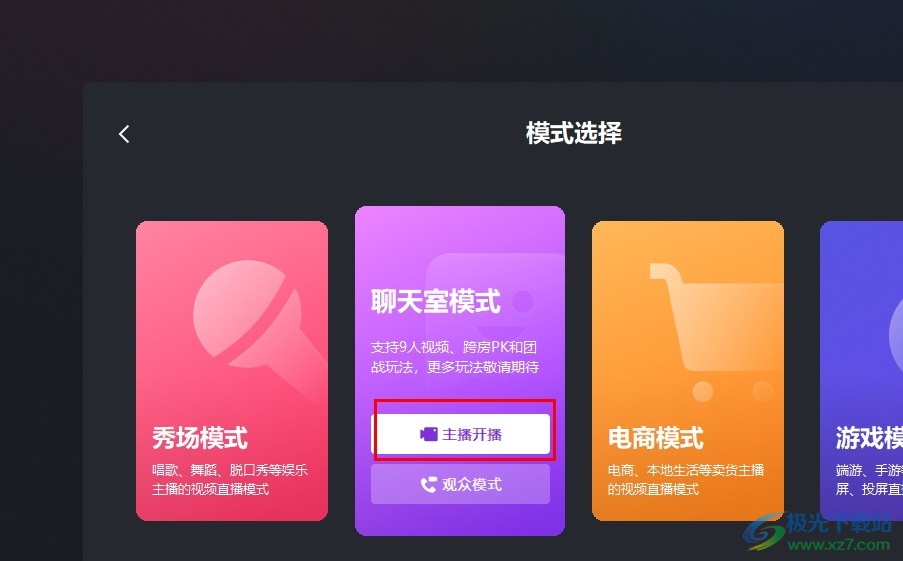Image resolution: width=903 pixels, height=561 pixels.
Task: Pick the 游戏模式 card
Action: [x=862, y=370]
